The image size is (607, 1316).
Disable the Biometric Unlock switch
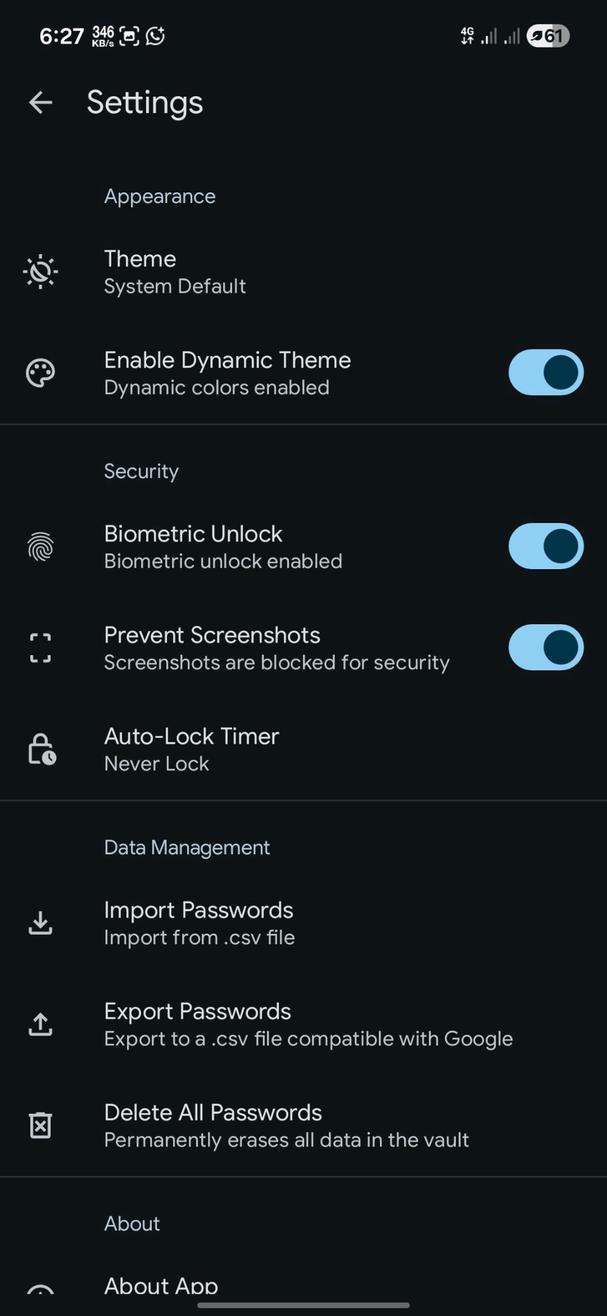pos(545,547)
